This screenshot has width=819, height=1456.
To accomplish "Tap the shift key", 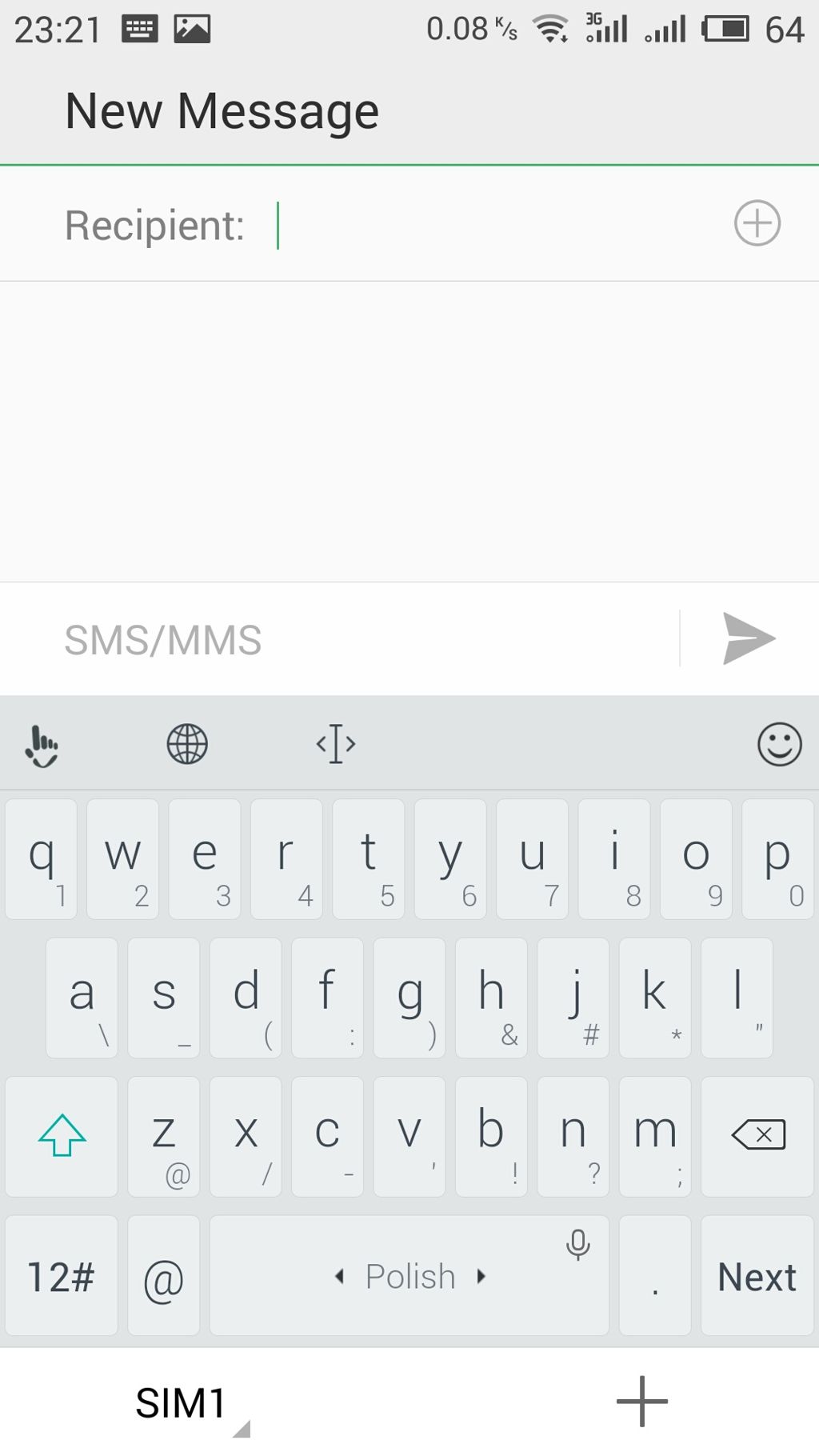I will (62, 1136).
